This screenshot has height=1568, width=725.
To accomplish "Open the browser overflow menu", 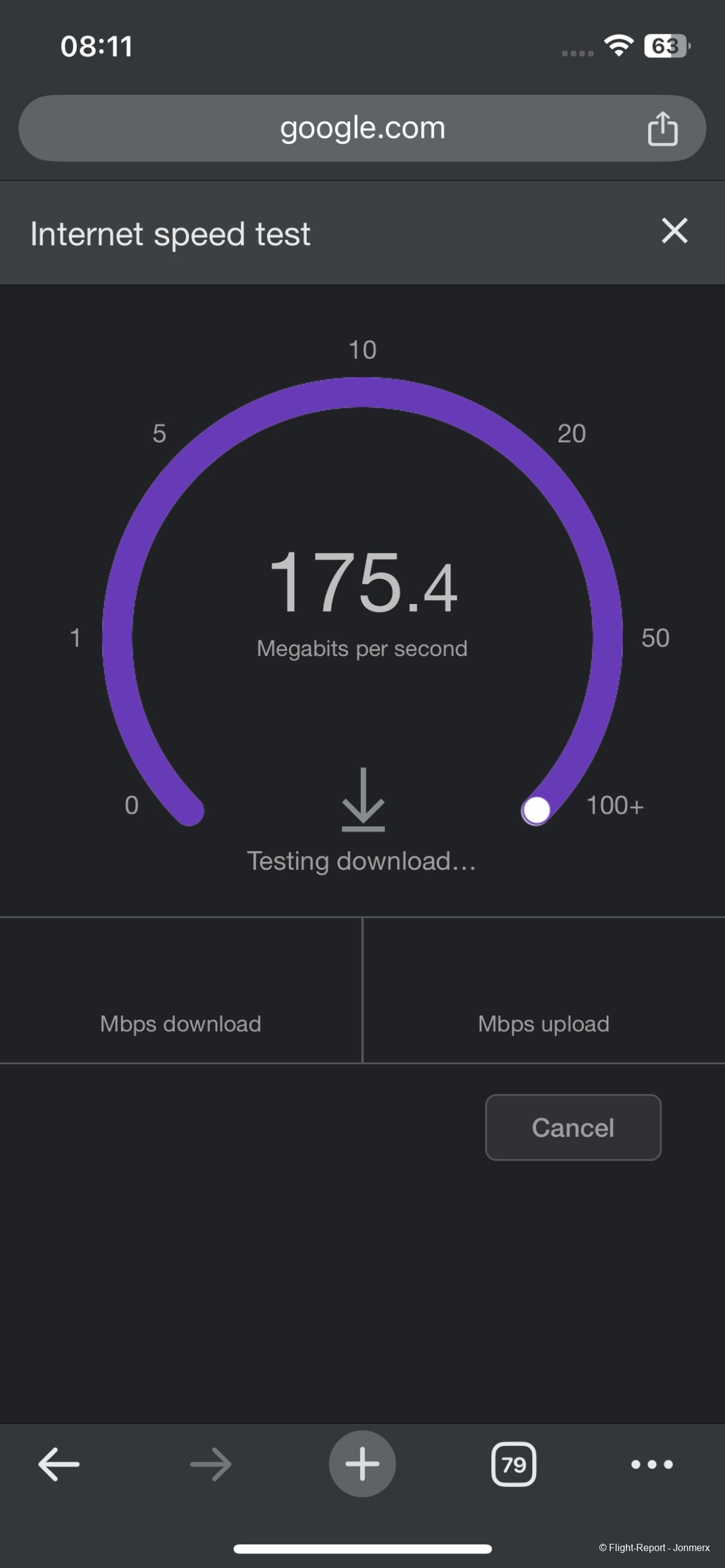I will point(651,1464).
